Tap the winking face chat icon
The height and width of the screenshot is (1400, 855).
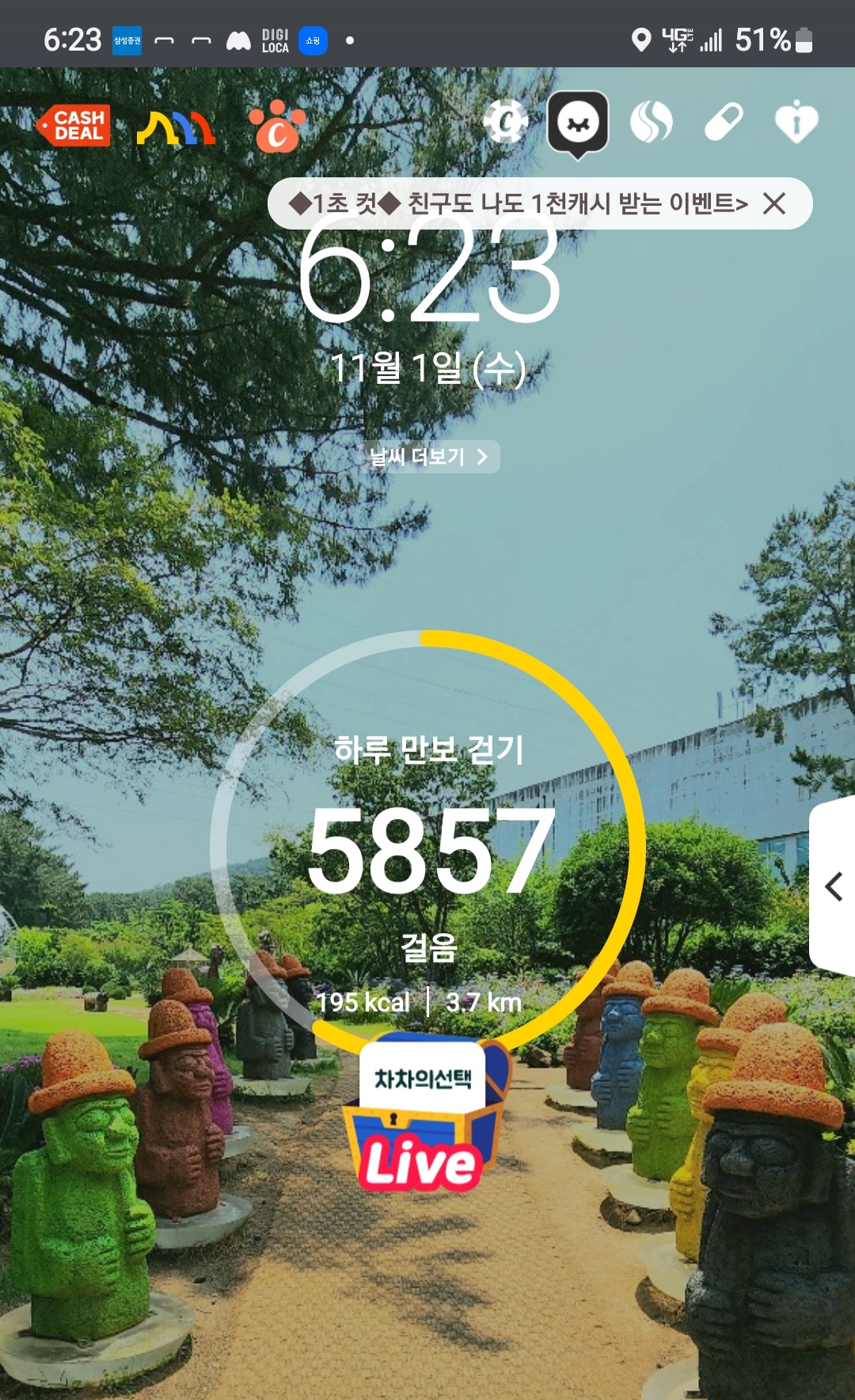coord(578,123)
